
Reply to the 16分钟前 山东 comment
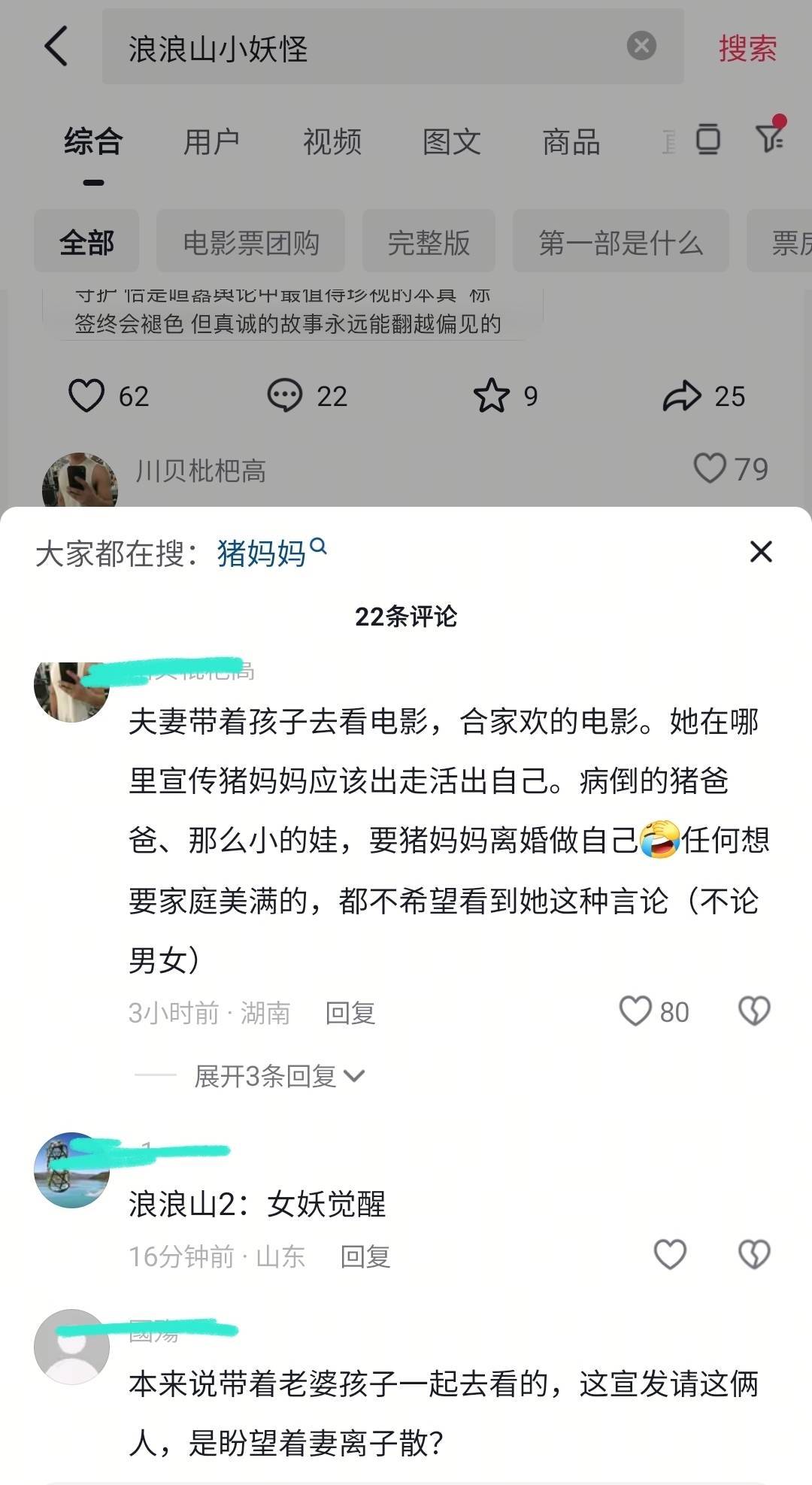pos(365,1256)
